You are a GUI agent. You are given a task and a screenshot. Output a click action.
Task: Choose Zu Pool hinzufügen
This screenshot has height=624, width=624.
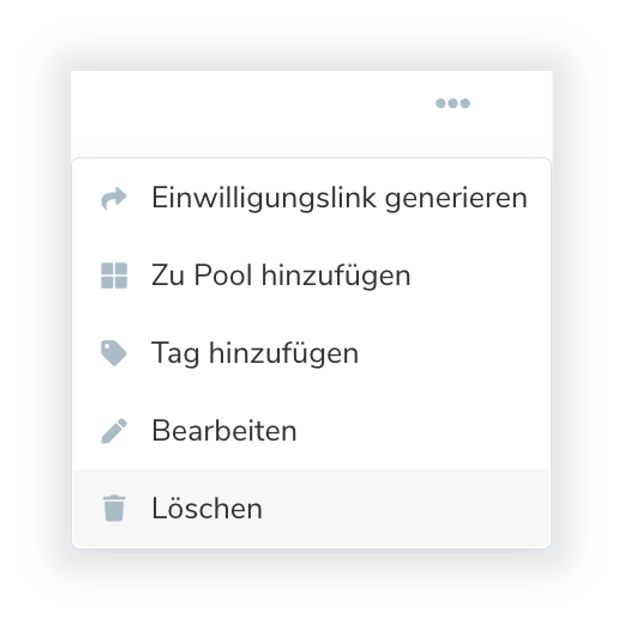pos(280,276)
